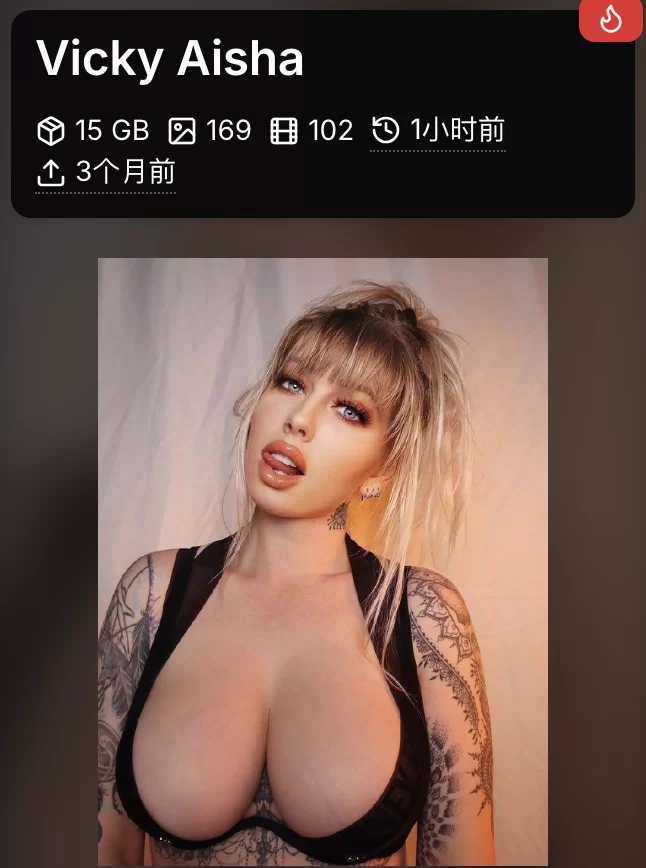Viewport: 646px width, 868px height.
Task: Open the Vicky Aisha photo tile
Action: [322, 560]
